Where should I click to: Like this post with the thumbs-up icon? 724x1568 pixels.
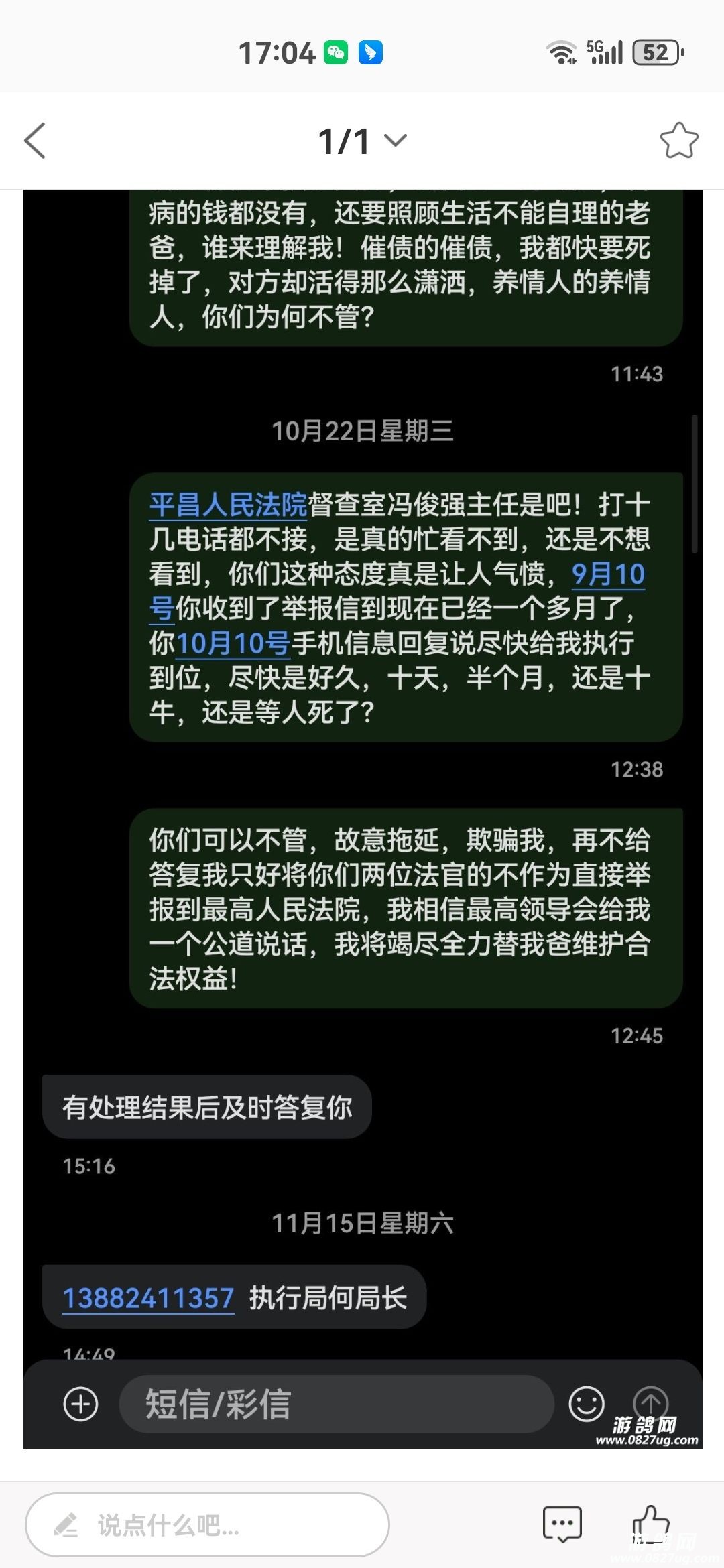[650, 1523]
